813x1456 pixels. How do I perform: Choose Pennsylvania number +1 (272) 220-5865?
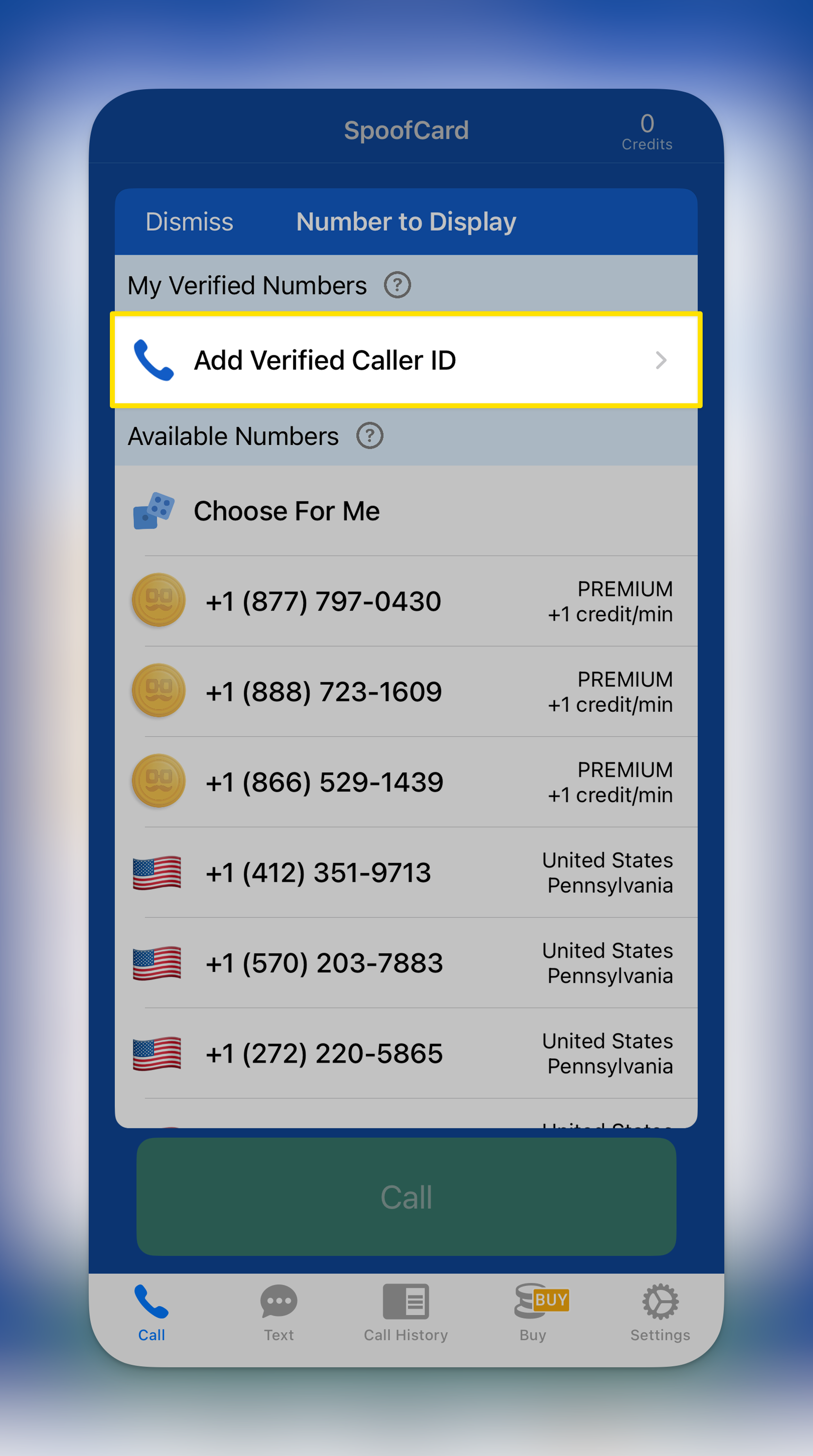tap(406, 1053)
